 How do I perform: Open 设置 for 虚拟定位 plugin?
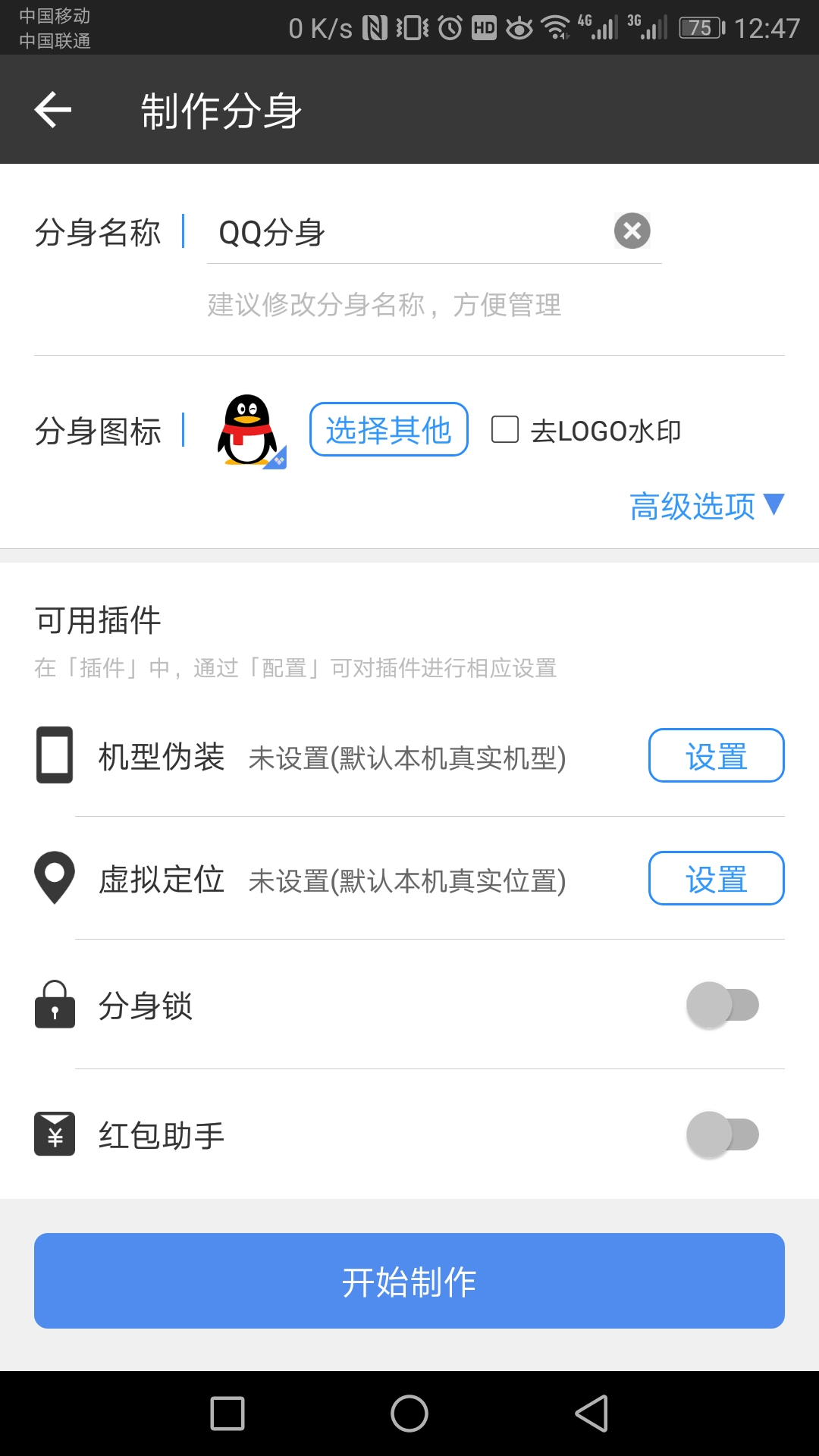point(716,878)
